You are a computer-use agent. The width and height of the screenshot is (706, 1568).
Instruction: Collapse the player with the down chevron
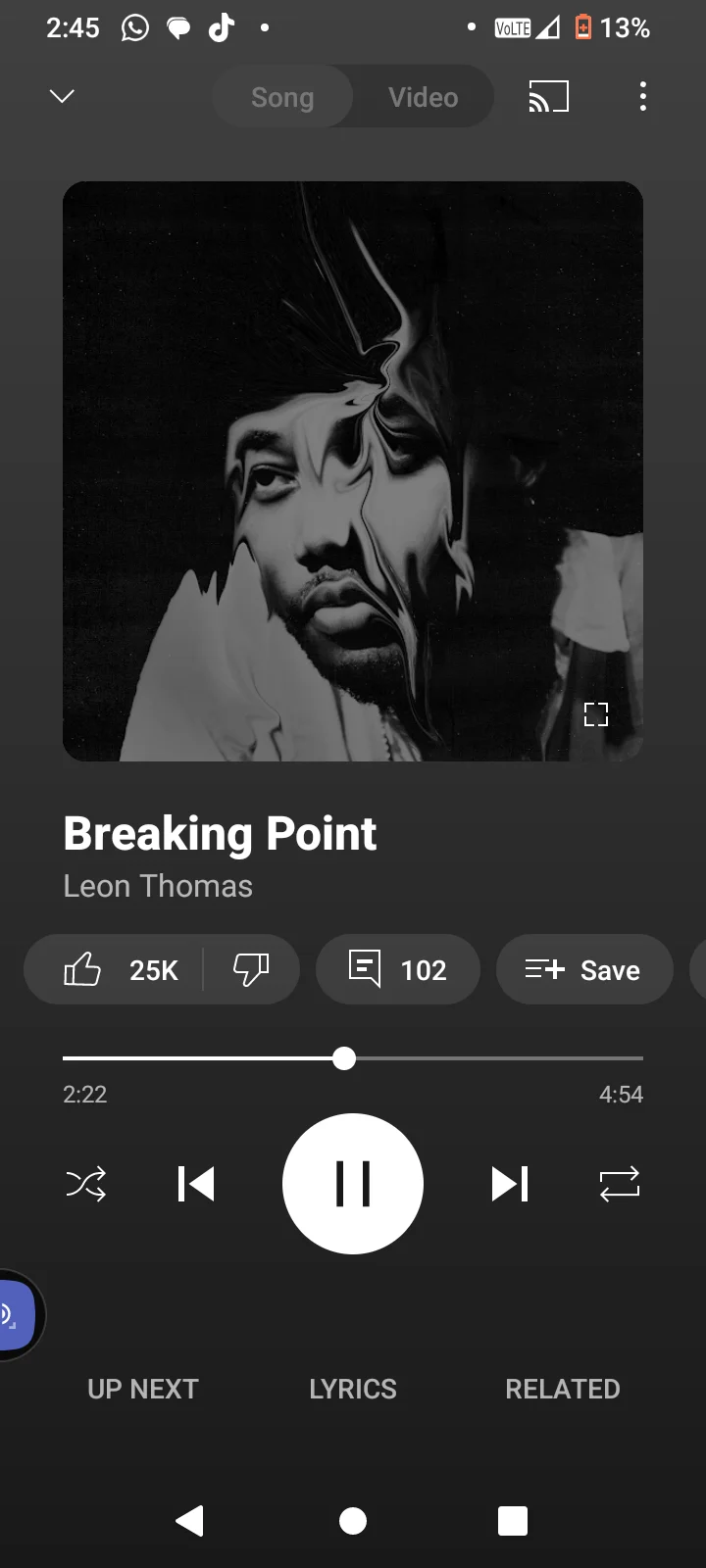(62, 96)
